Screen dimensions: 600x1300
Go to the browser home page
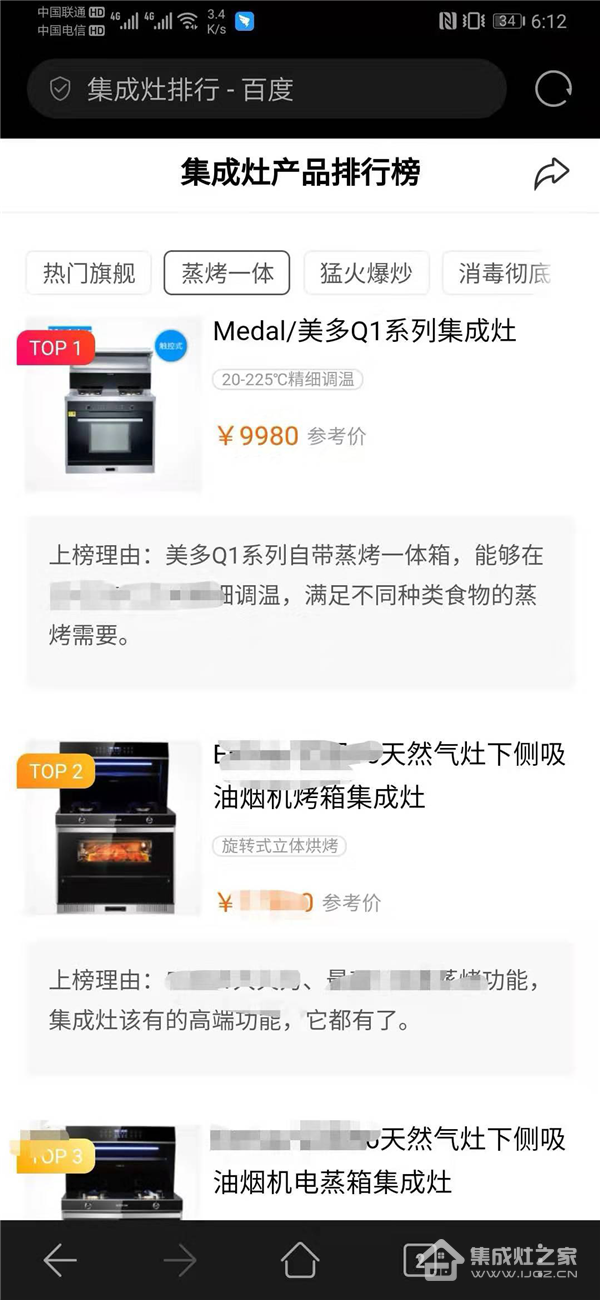click(300, 1260)
